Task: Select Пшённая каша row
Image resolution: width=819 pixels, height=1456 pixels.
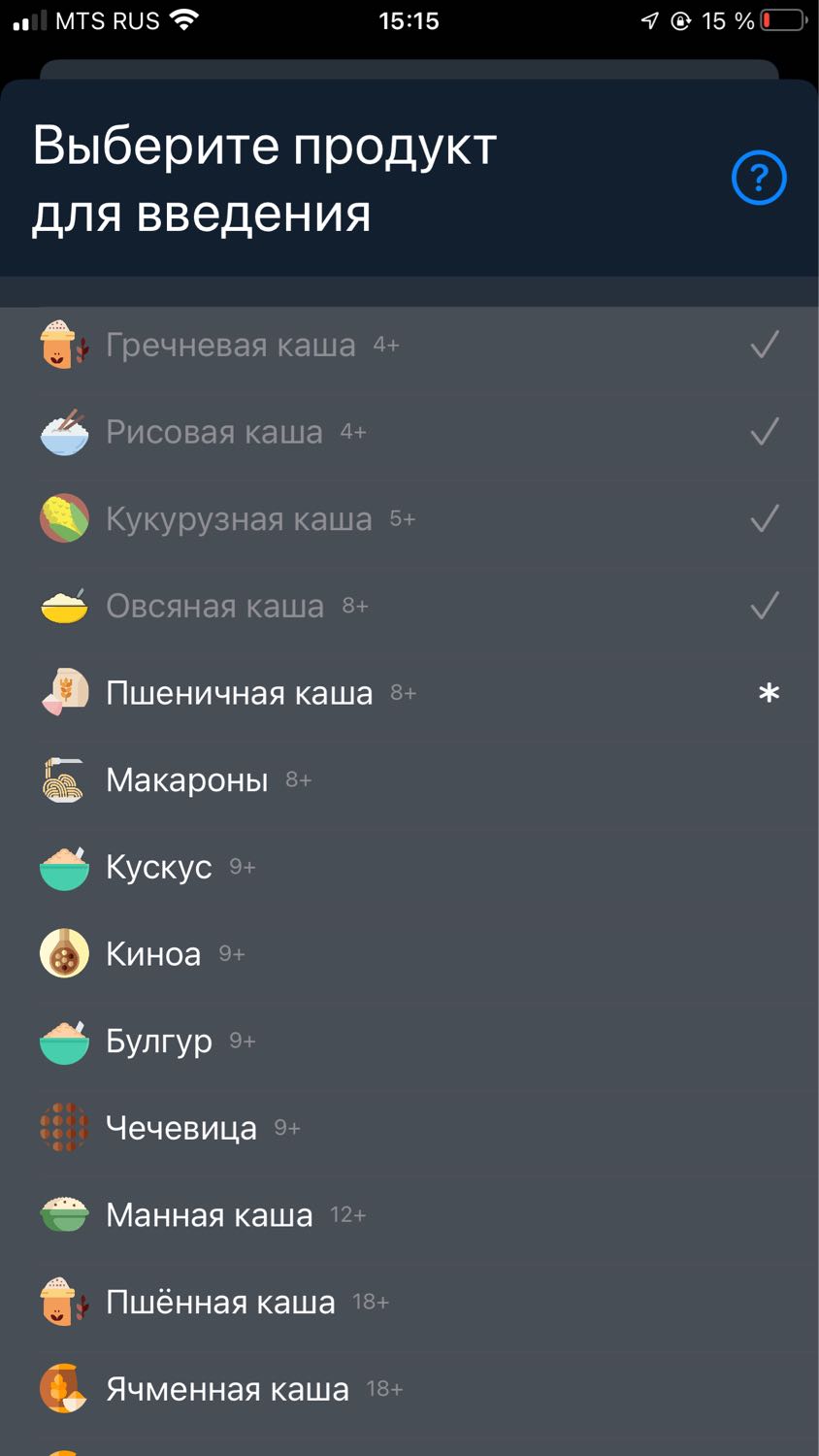Action: click(409, 1303)
